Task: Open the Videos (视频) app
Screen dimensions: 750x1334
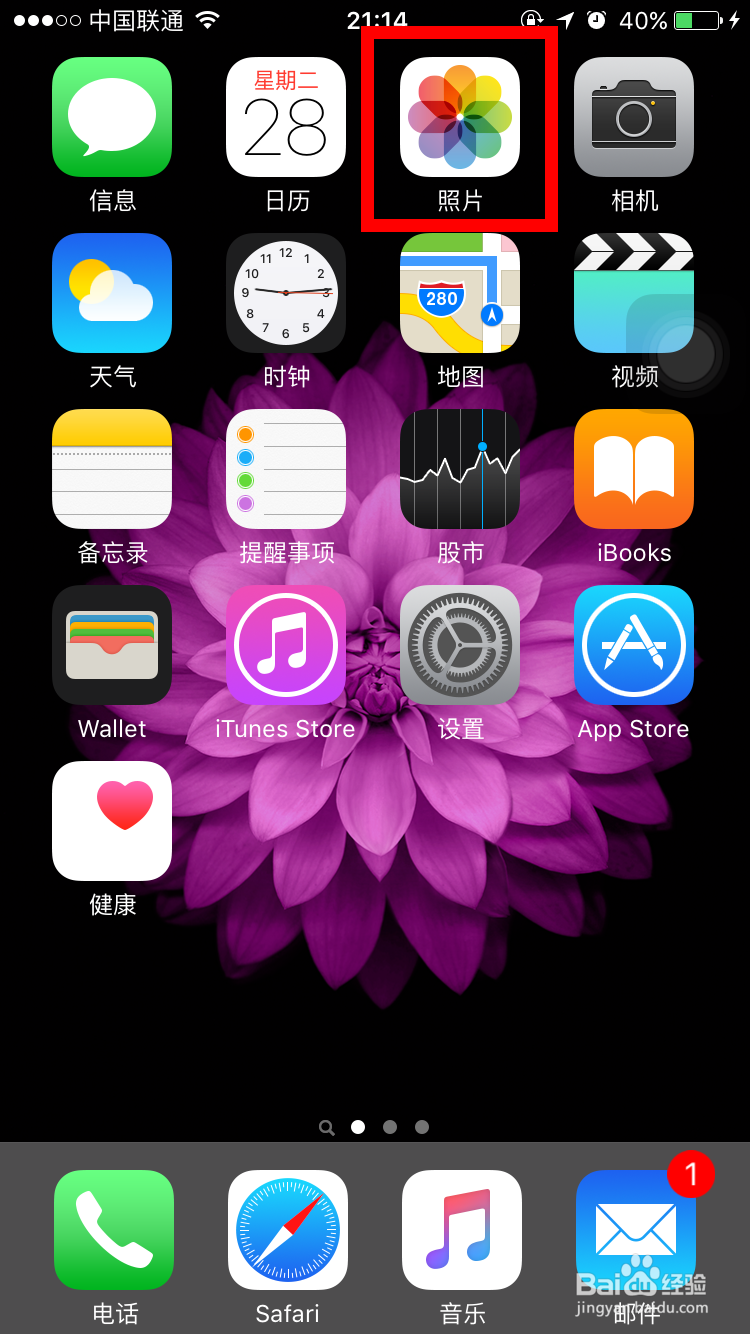Action: pyautogui.click(x=633, y=293)
